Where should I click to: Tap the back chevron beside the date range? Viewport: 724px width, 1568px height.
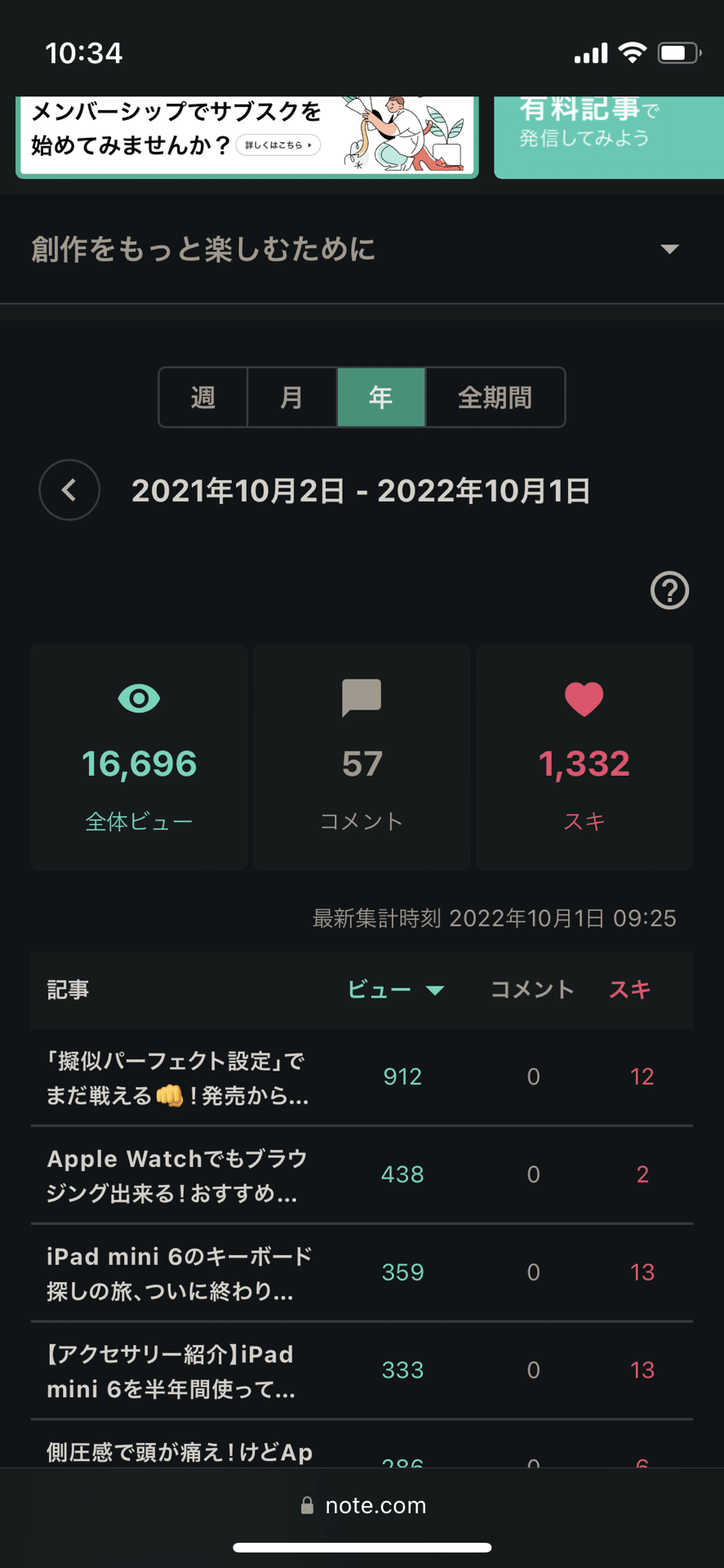click(69, 490)
